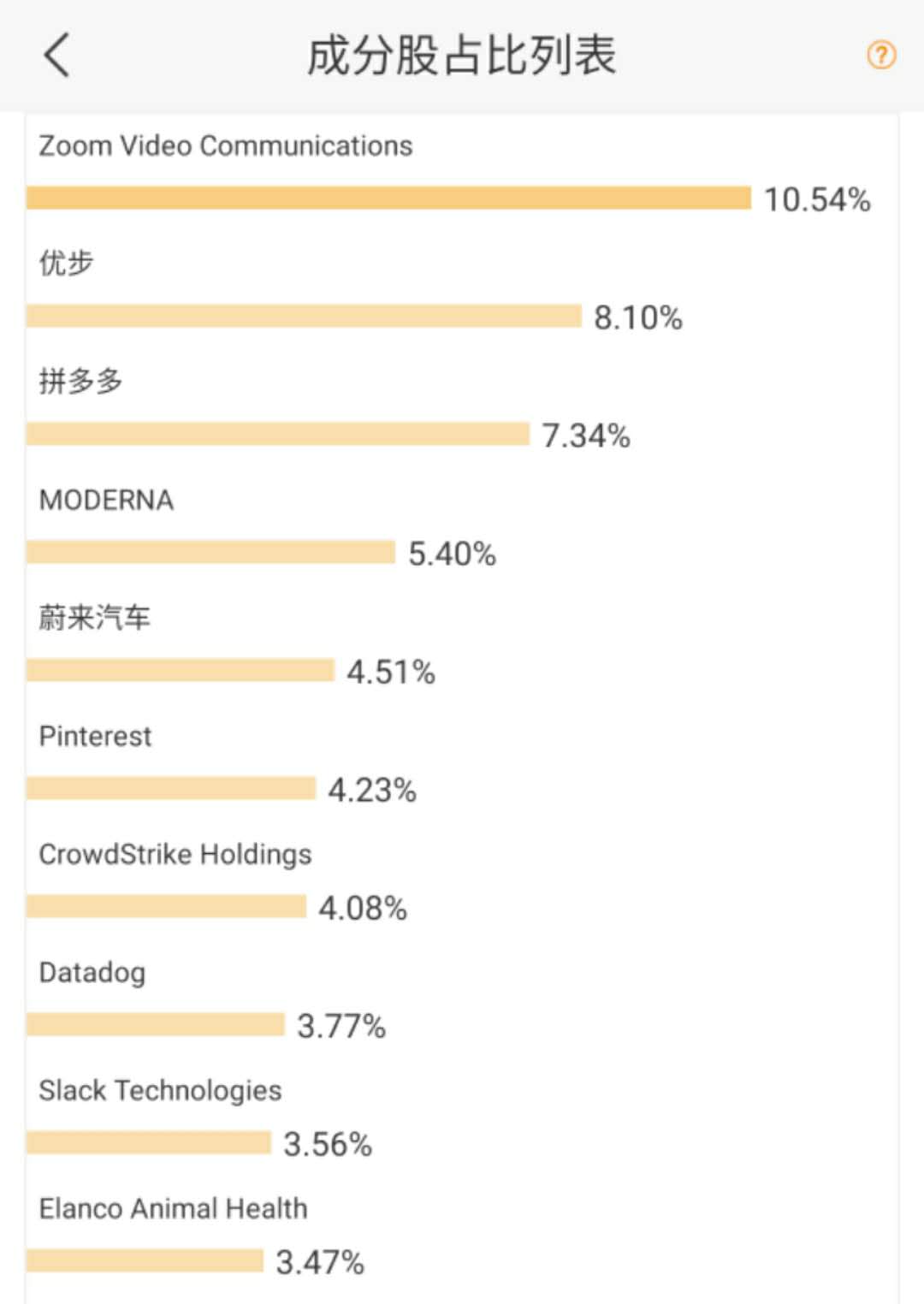The height and width of the screenshot is (1304, 924).
Task: Open the Zoom Video Communications holding
Action: click(x=226, y=146)
